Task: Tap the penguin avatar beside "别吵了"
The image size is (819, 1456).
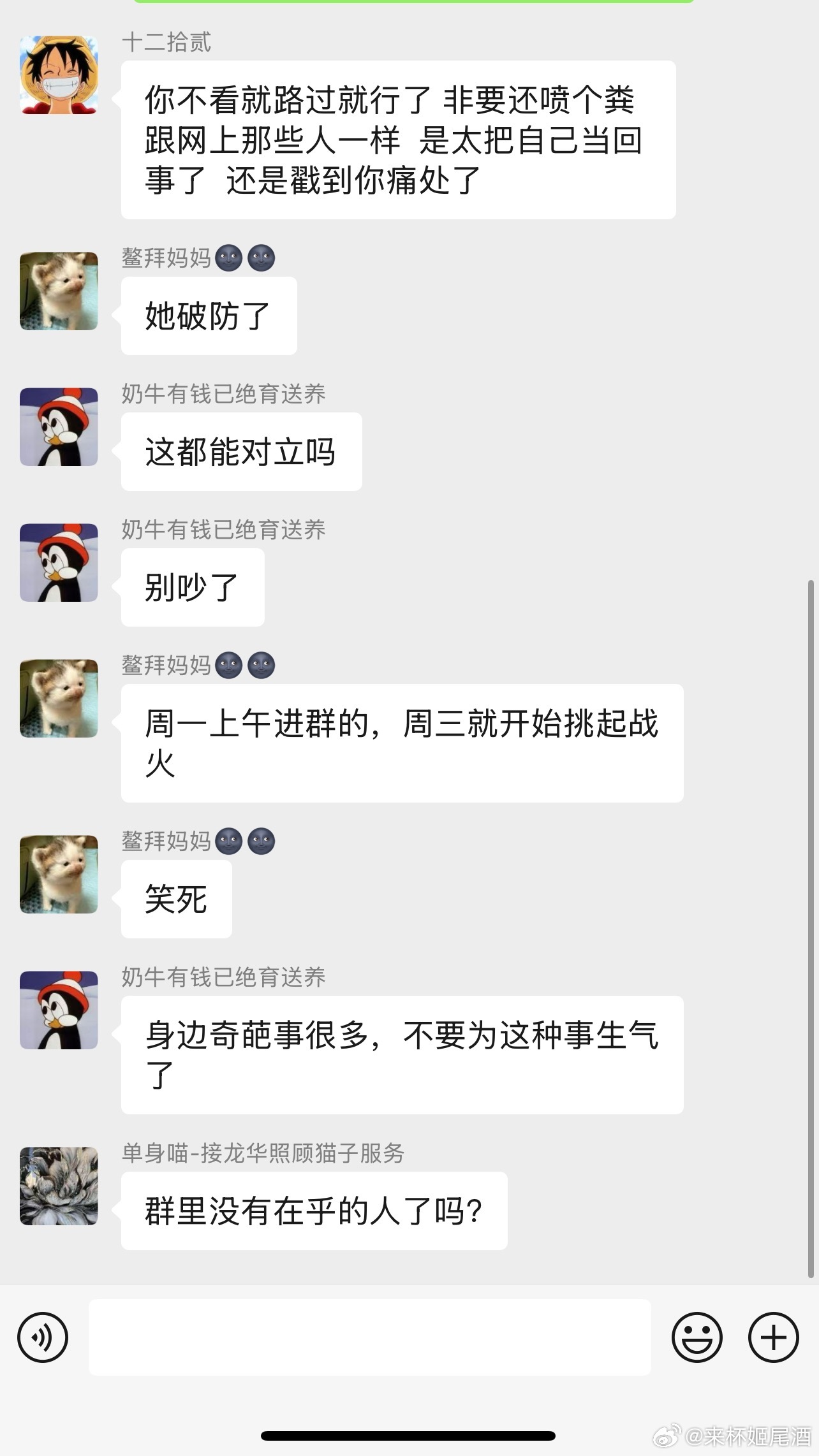Action: 59,562
